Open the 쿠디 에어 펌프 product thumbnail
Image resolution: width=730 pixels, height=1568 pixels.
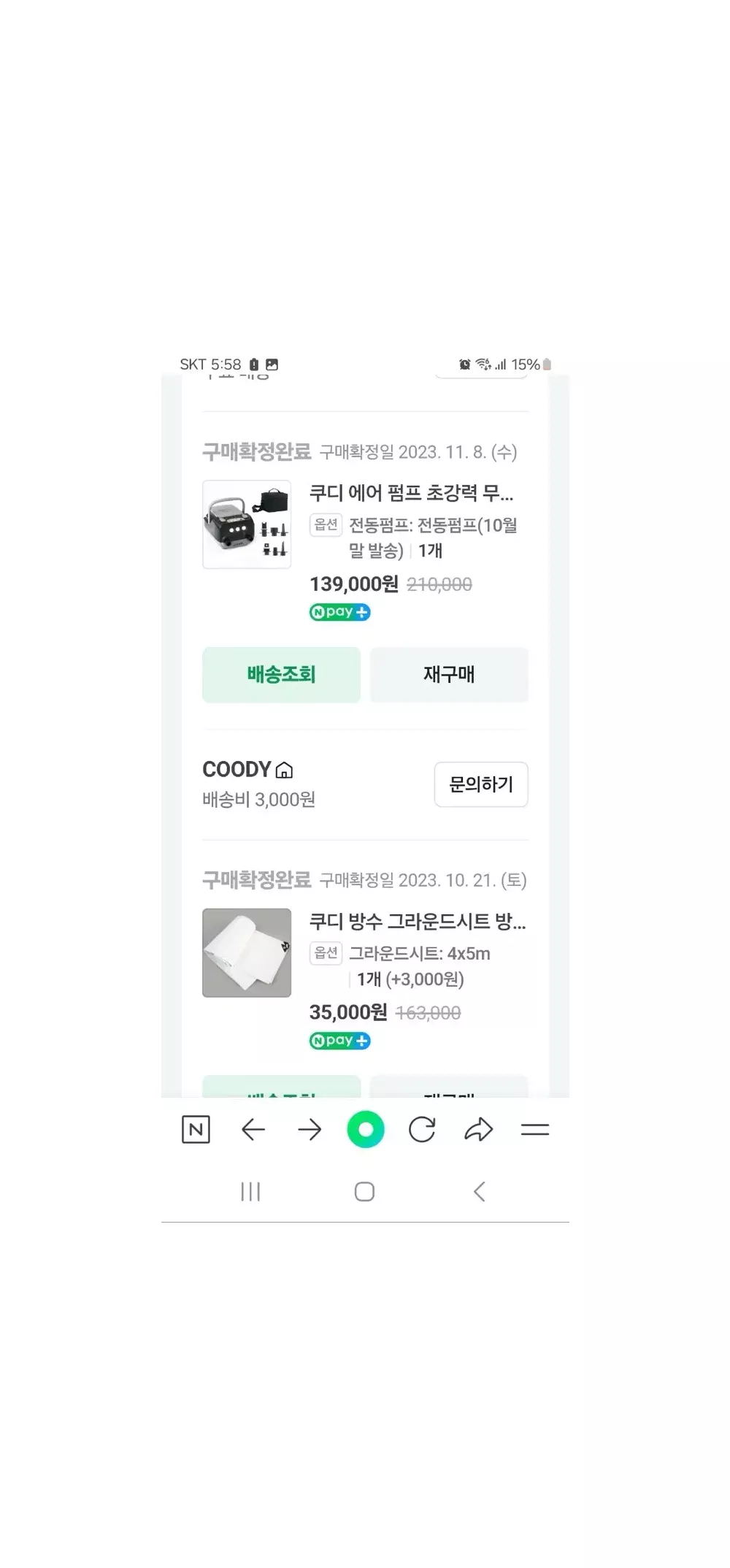click(x=247, y=524)
